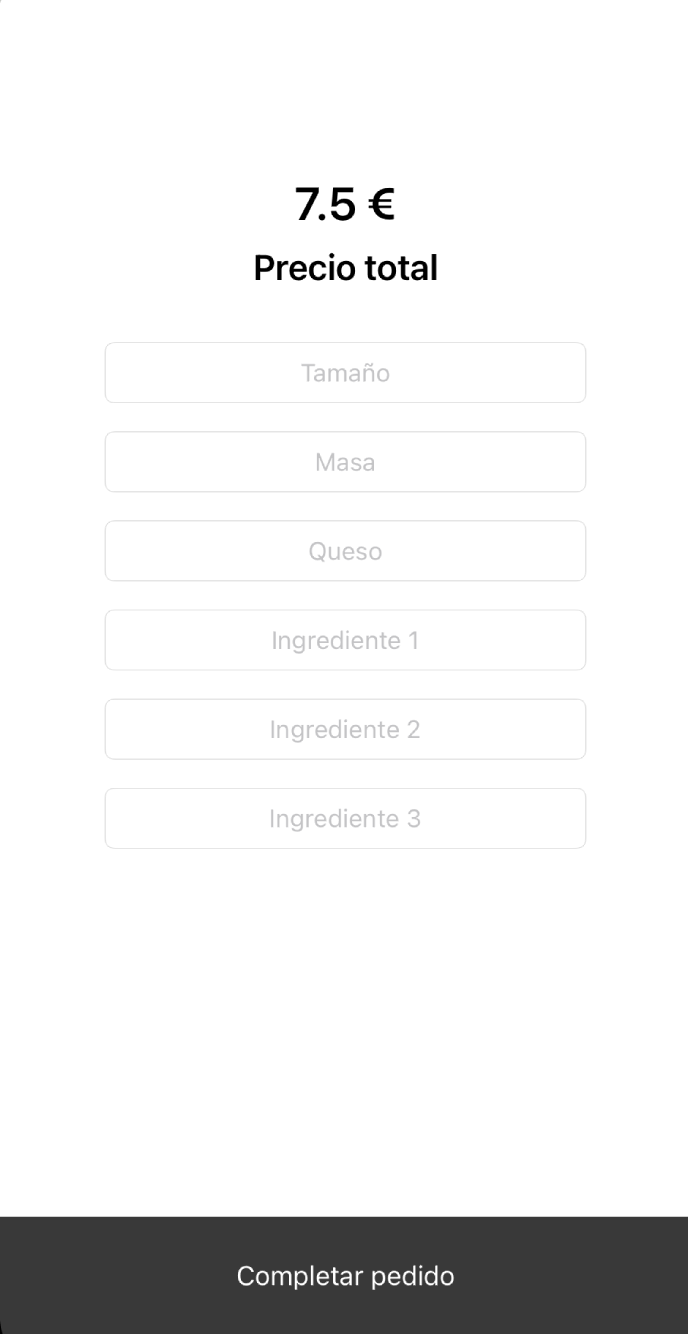
Task: Select the Ingrediente 2 field
Action: coord(345,729)
